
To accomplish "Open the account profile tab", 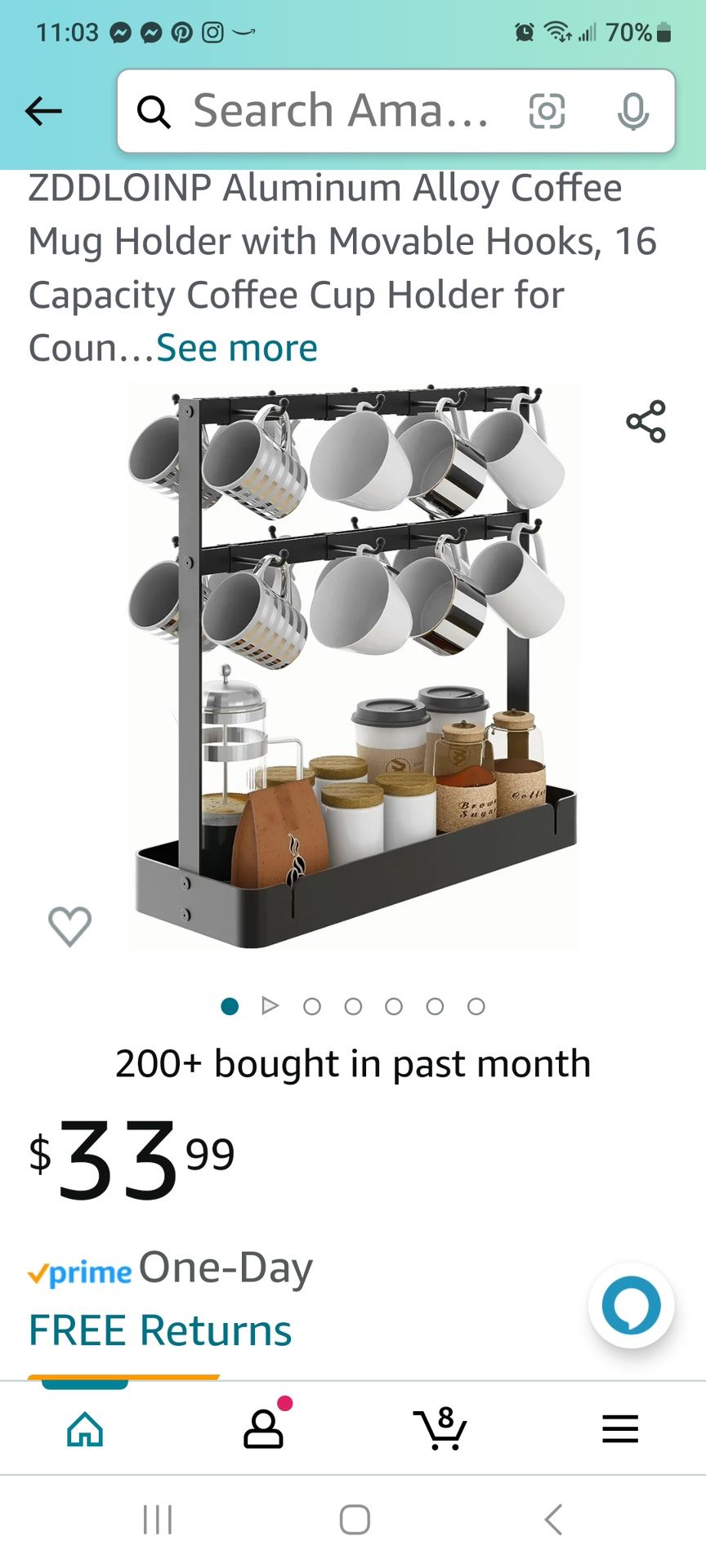I will tap(263, 1429).
